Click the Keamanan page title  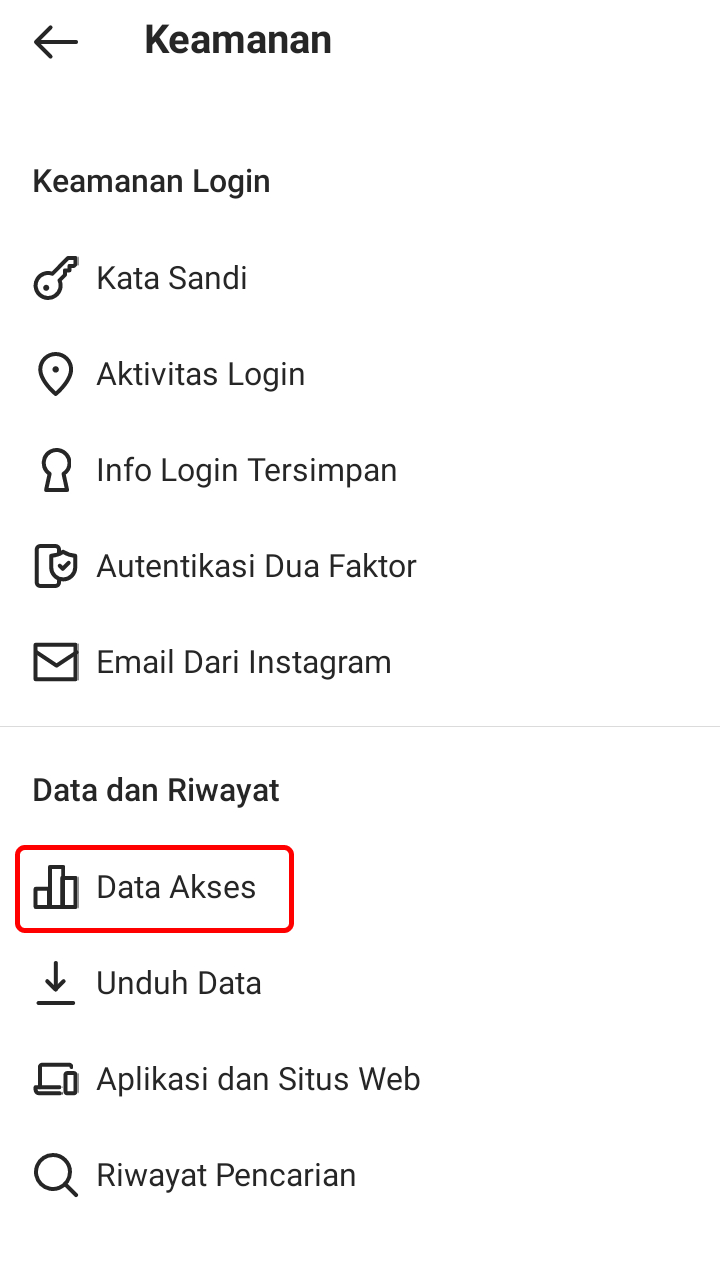pos(237,40)
